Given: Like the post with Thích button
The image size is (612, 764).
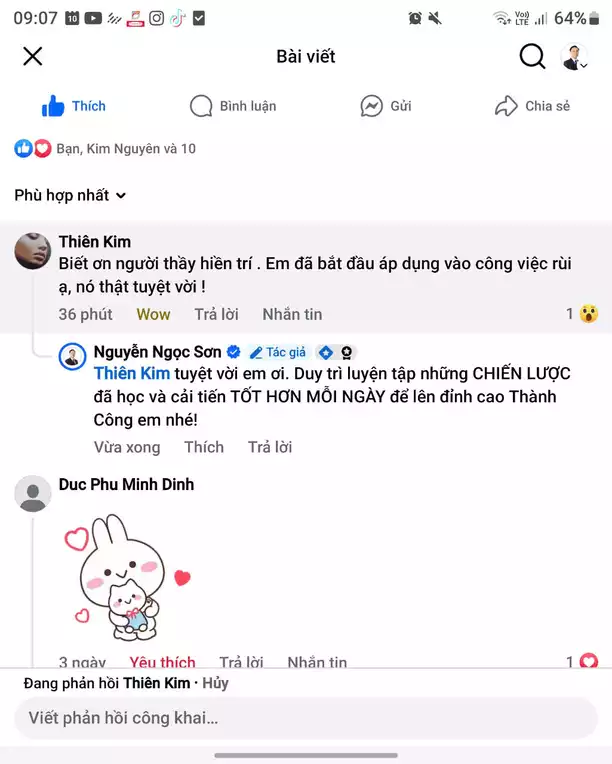Looking at the screenshot, I should 74,106.
